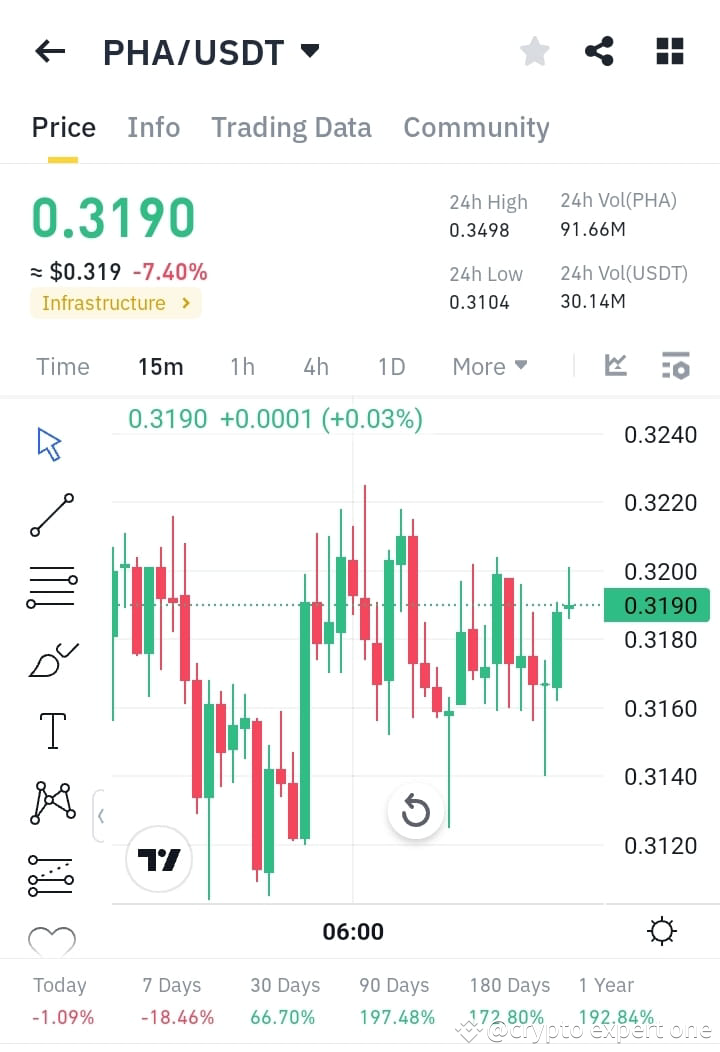Open the Infrastructure category link
Image resolution: width=720 pixels, height=1052 pixels.
(116, 302)
